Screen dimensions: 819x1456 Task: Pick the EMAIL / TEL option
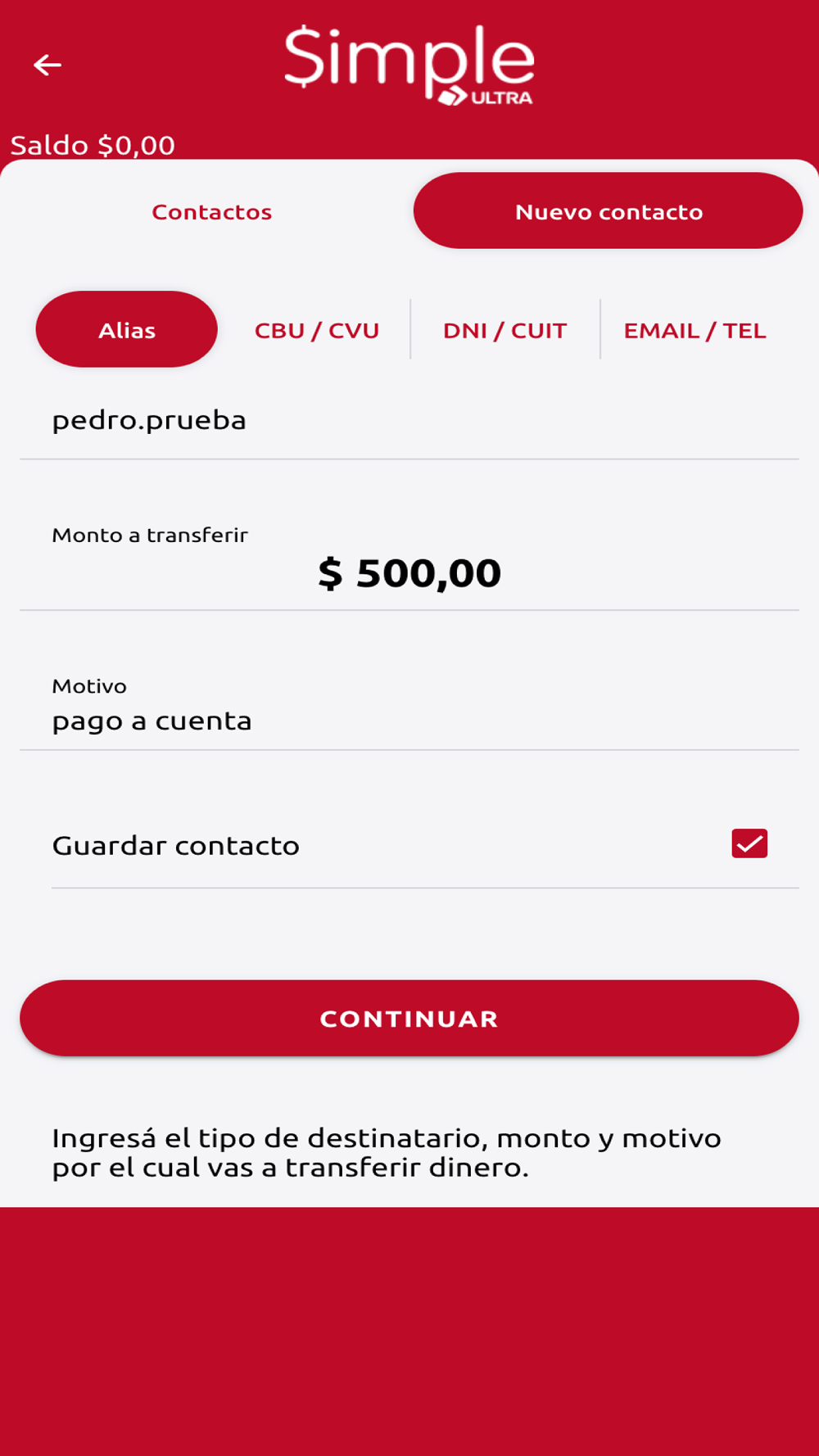[x=695, y=330]
